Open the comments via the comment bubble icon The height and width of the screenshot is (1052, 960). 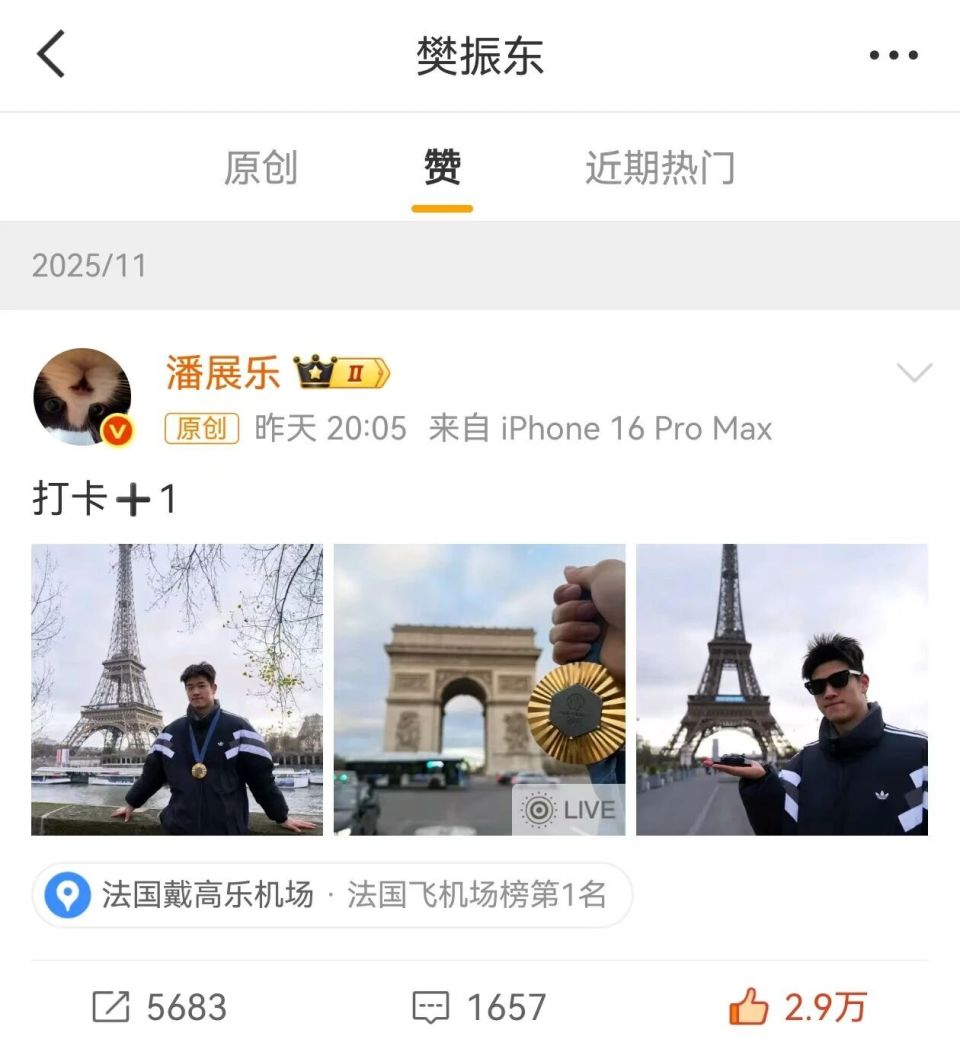point(430,1008)
